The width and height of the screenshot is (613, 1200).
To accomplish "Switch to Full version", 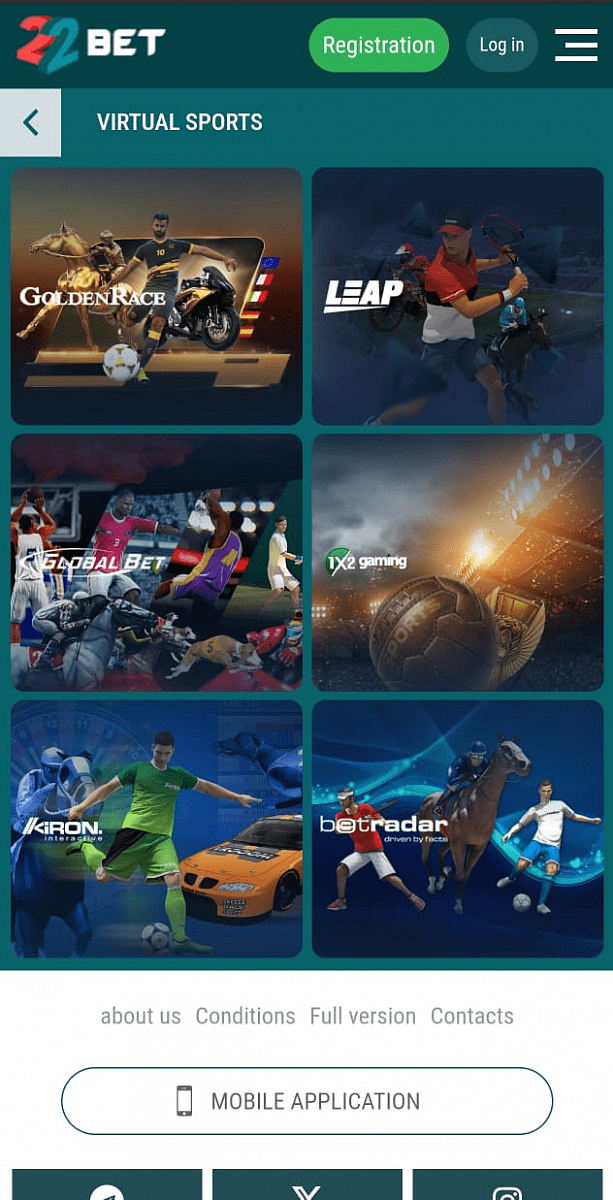I will [x=362, y=1016].
